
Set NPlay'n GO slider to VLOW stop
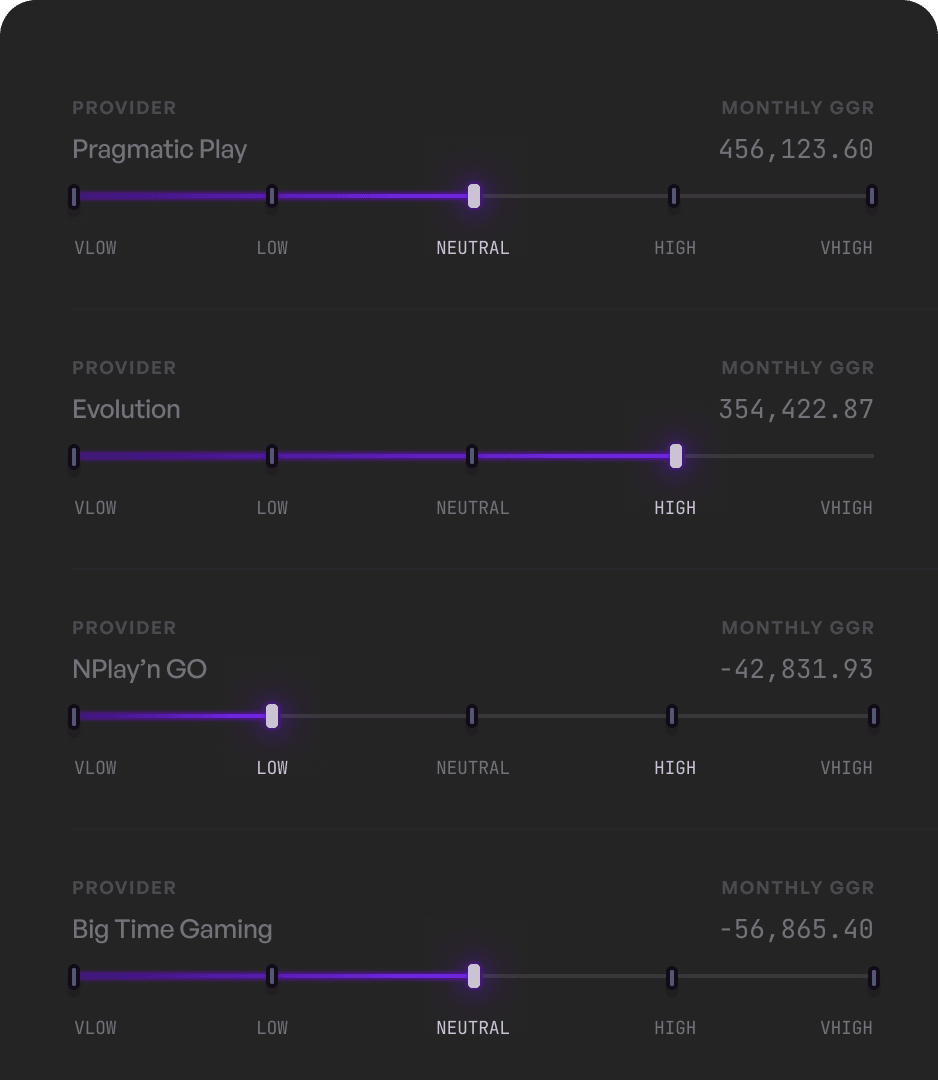pos(74,716)
